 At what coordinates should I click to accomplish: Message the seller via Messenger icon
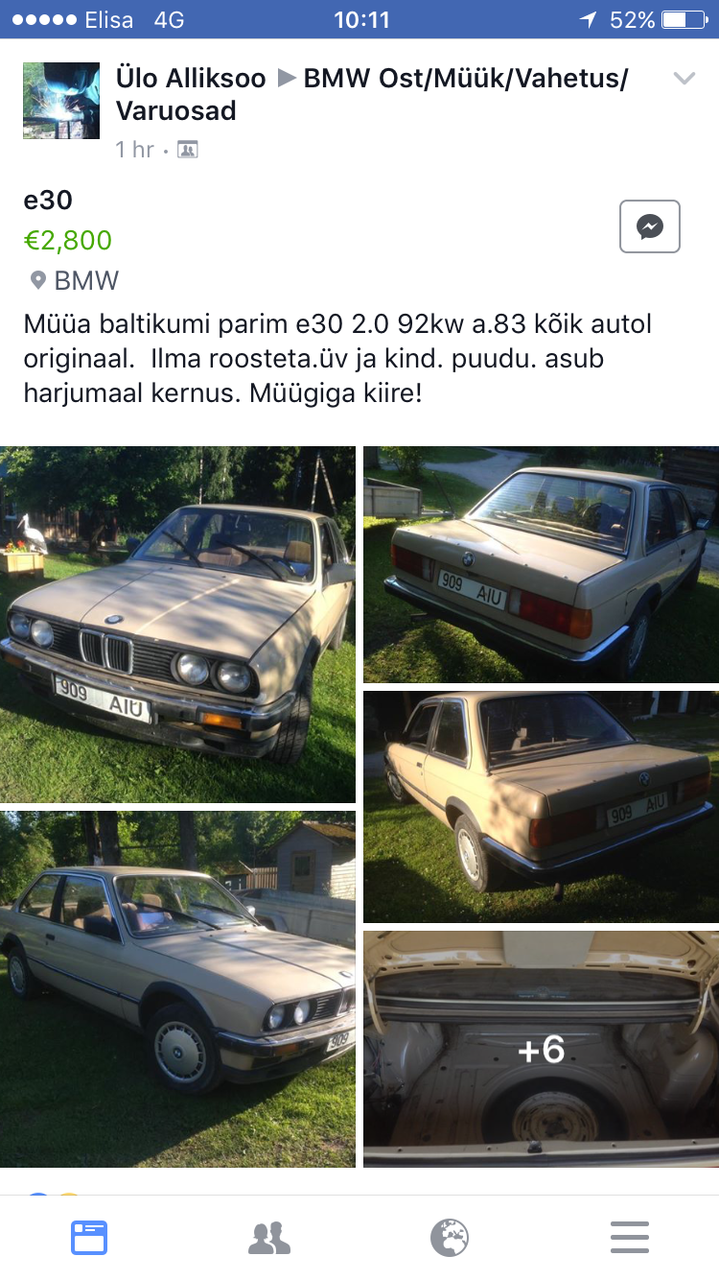649,226
